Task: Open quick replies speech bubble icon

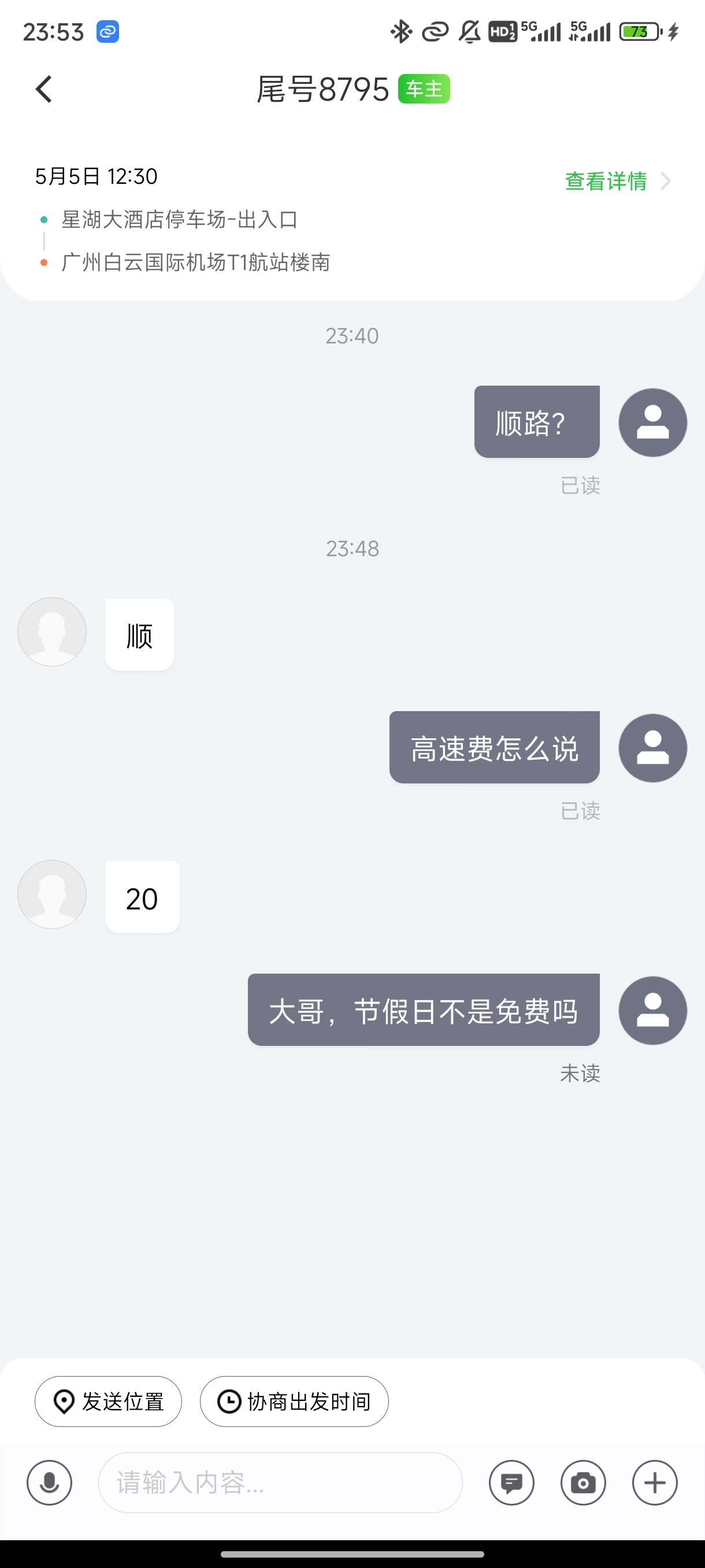Action: (x=511, y=1482)
